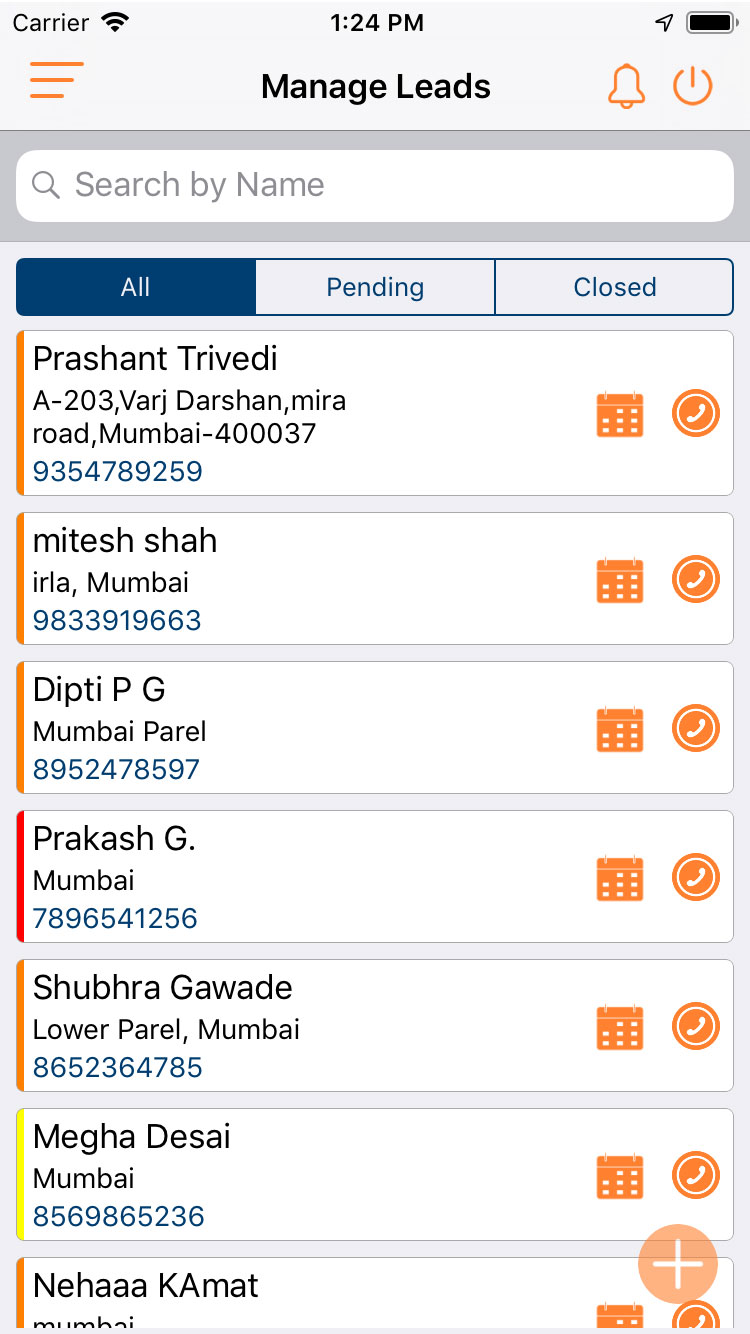Open calendar for Shubhra Gawade

[620, 1027]
